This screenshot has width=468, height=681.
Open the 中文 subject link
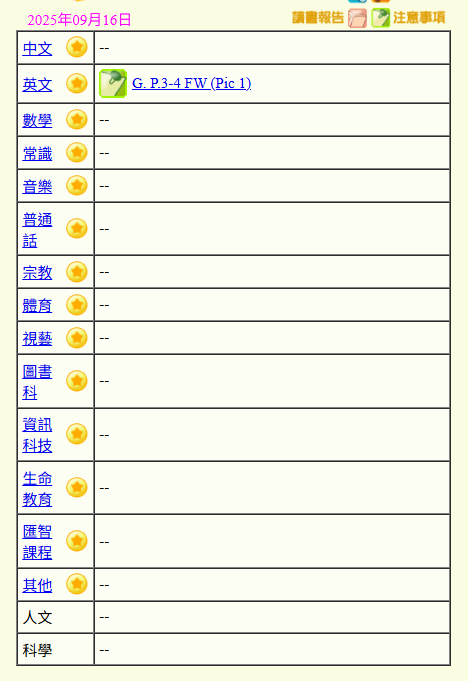[37, 48]
